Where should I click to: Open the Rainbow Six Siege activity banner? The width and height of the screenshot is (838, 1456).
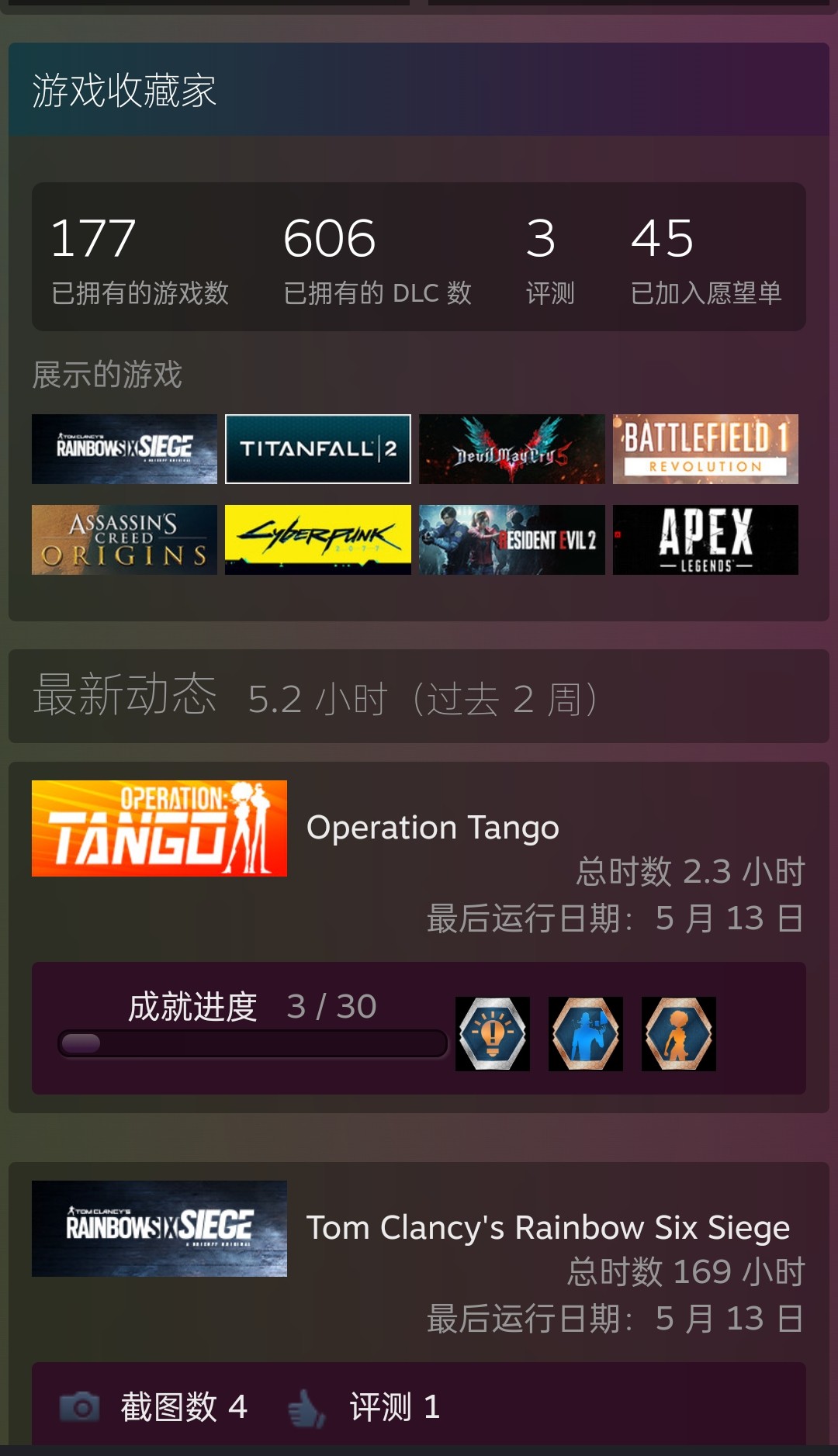[159, 1229]
